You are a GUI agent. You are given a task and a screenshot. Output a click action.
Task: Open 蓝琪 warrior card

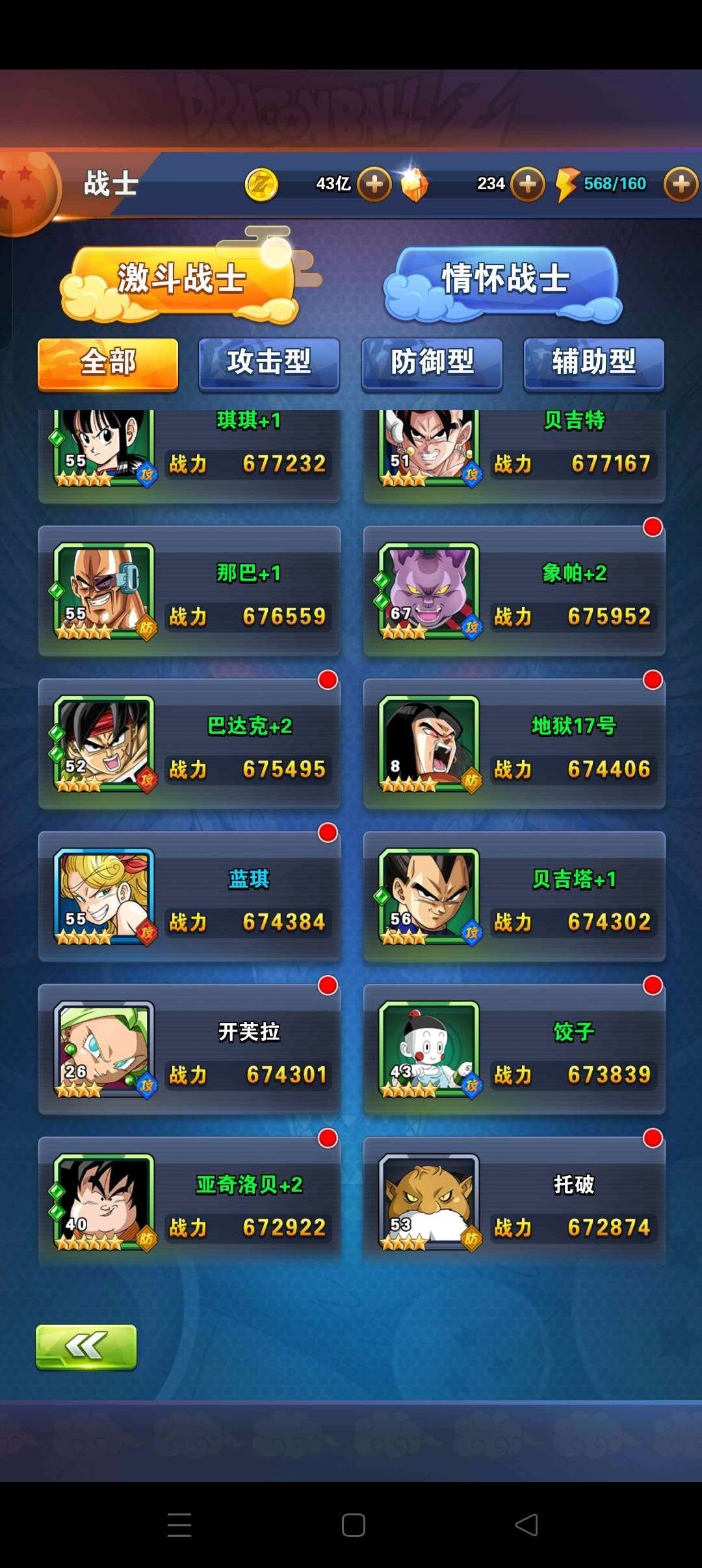(x=189, y=897)
